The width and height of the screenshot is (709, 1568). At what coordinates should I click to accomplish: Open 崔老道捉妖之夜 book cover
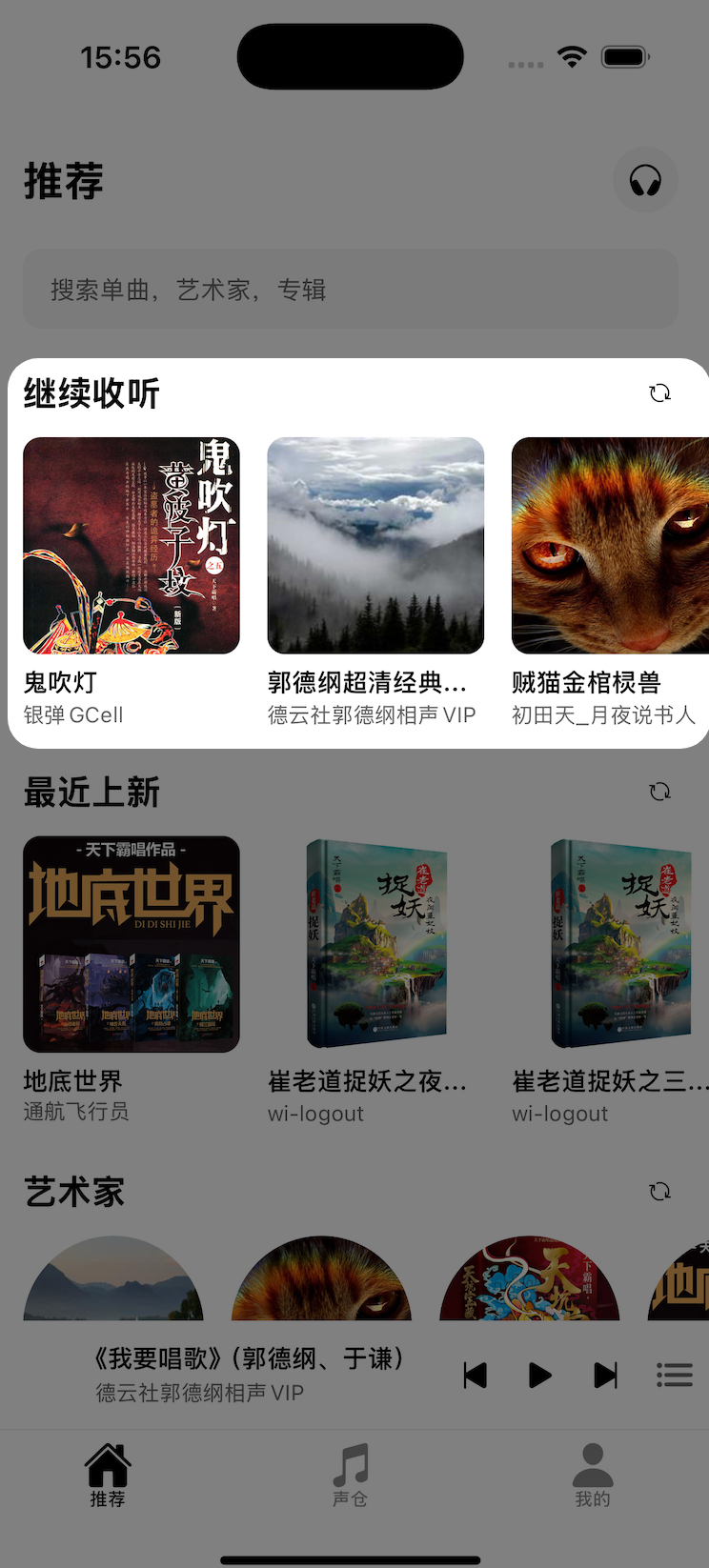375,944
